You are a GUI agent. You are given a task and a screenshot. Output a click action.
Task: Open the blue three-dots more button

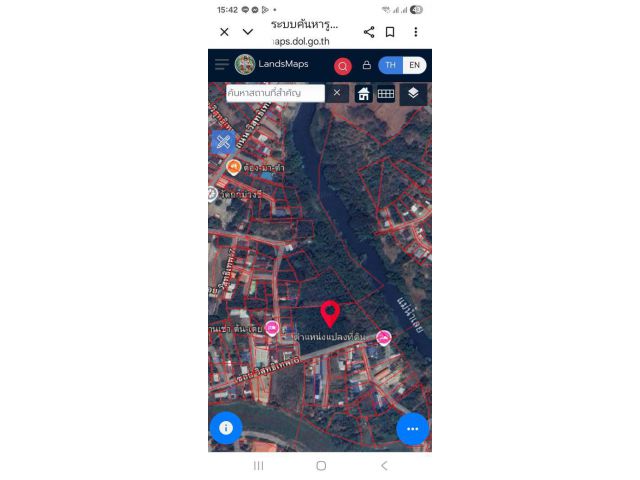[412, 428]
